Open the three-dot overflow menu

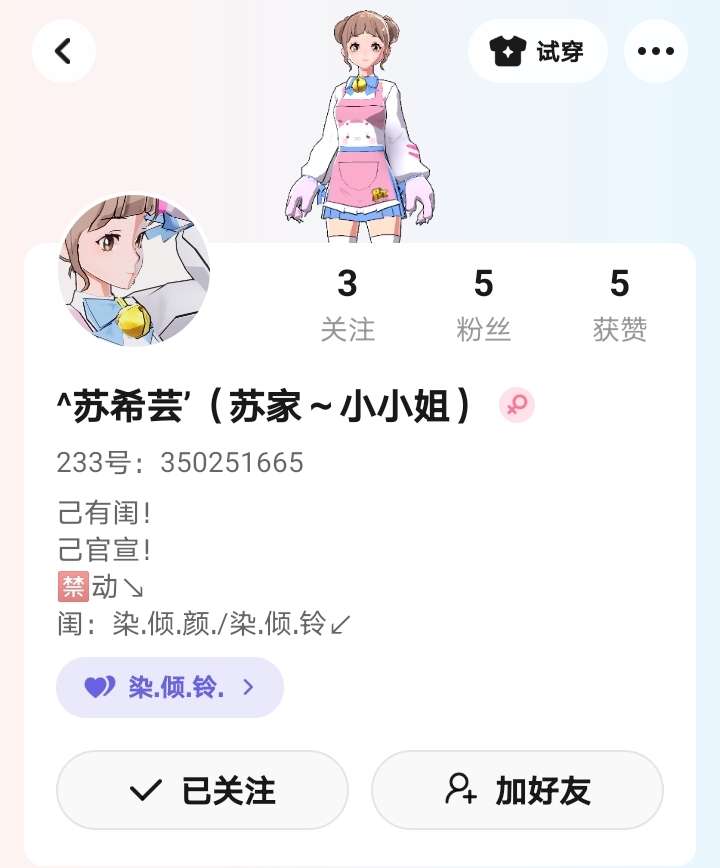point(655,51)
